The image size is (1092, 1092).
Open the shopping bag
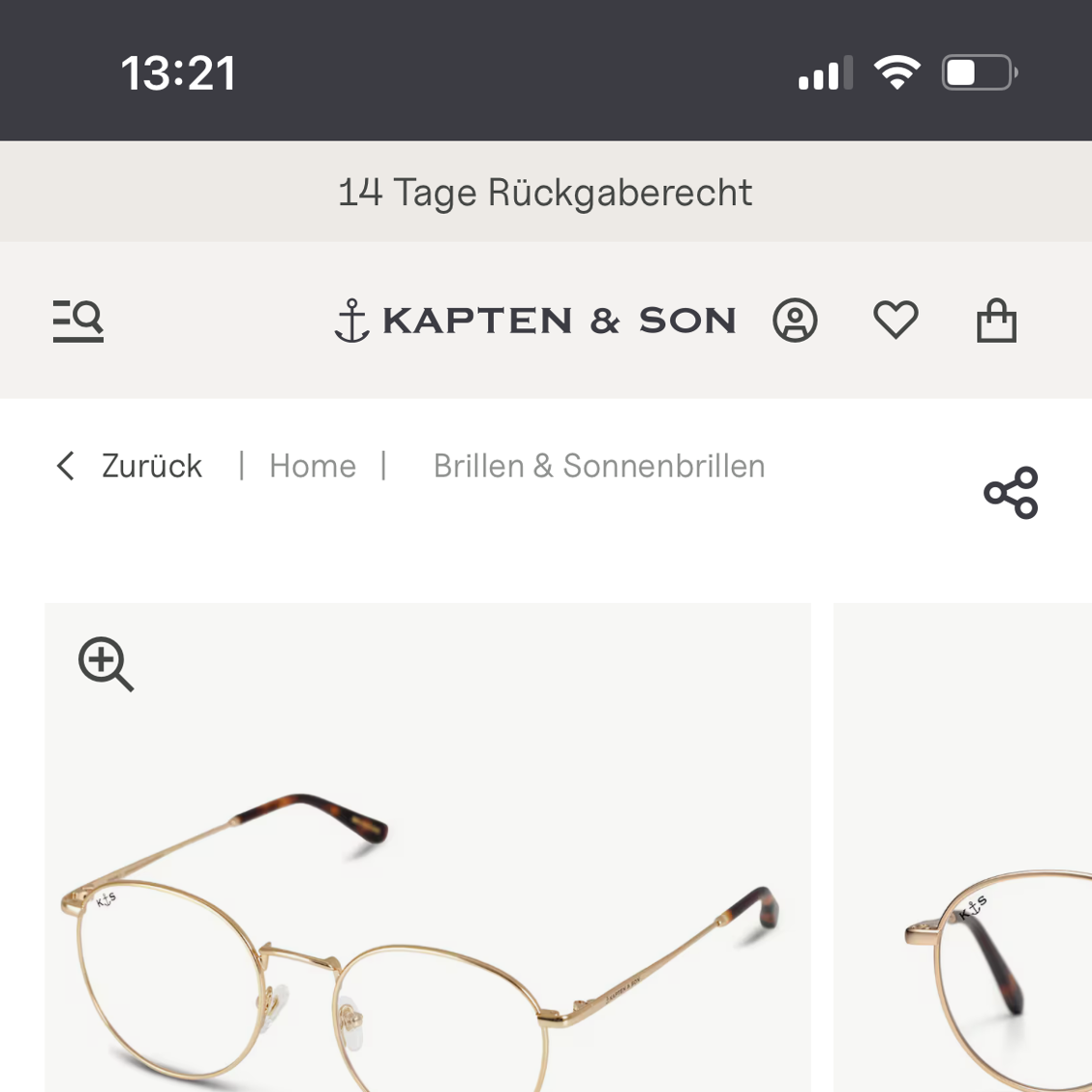click(x=996, y=320)
